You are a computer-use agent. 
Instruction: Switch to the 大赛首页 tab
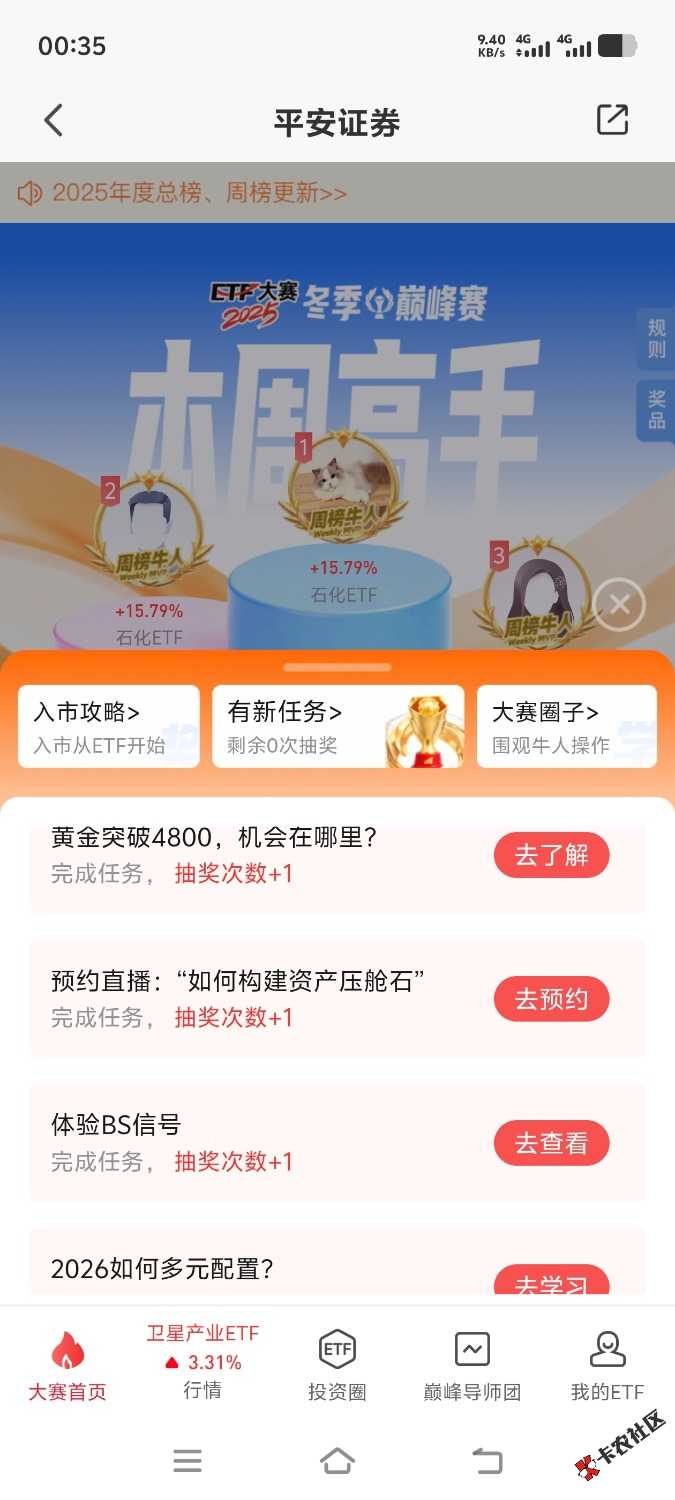(67, 1366)
